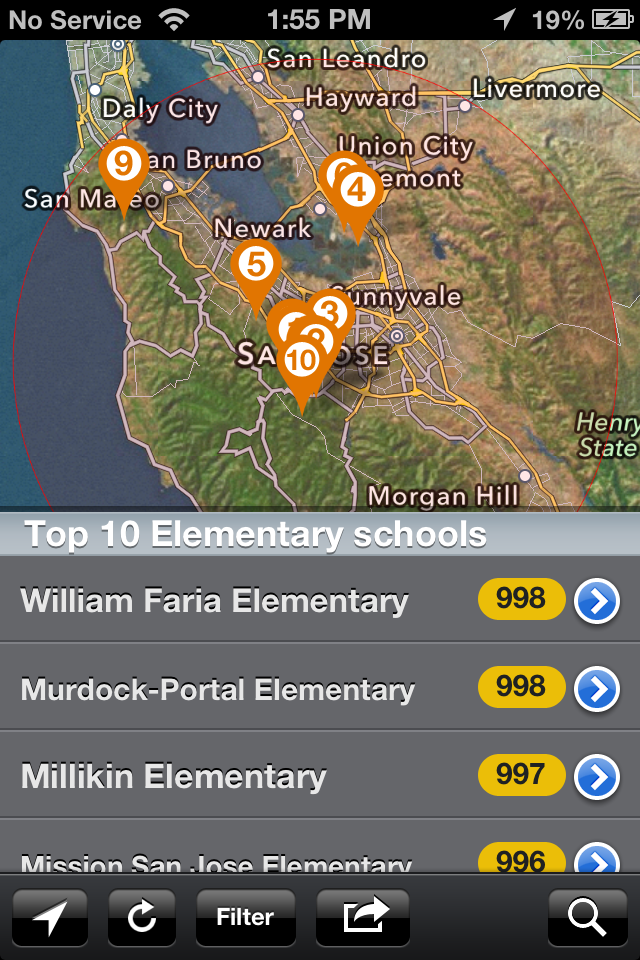Refresh the school results
The width and height of the screenshot is (640, 960).
142,917
